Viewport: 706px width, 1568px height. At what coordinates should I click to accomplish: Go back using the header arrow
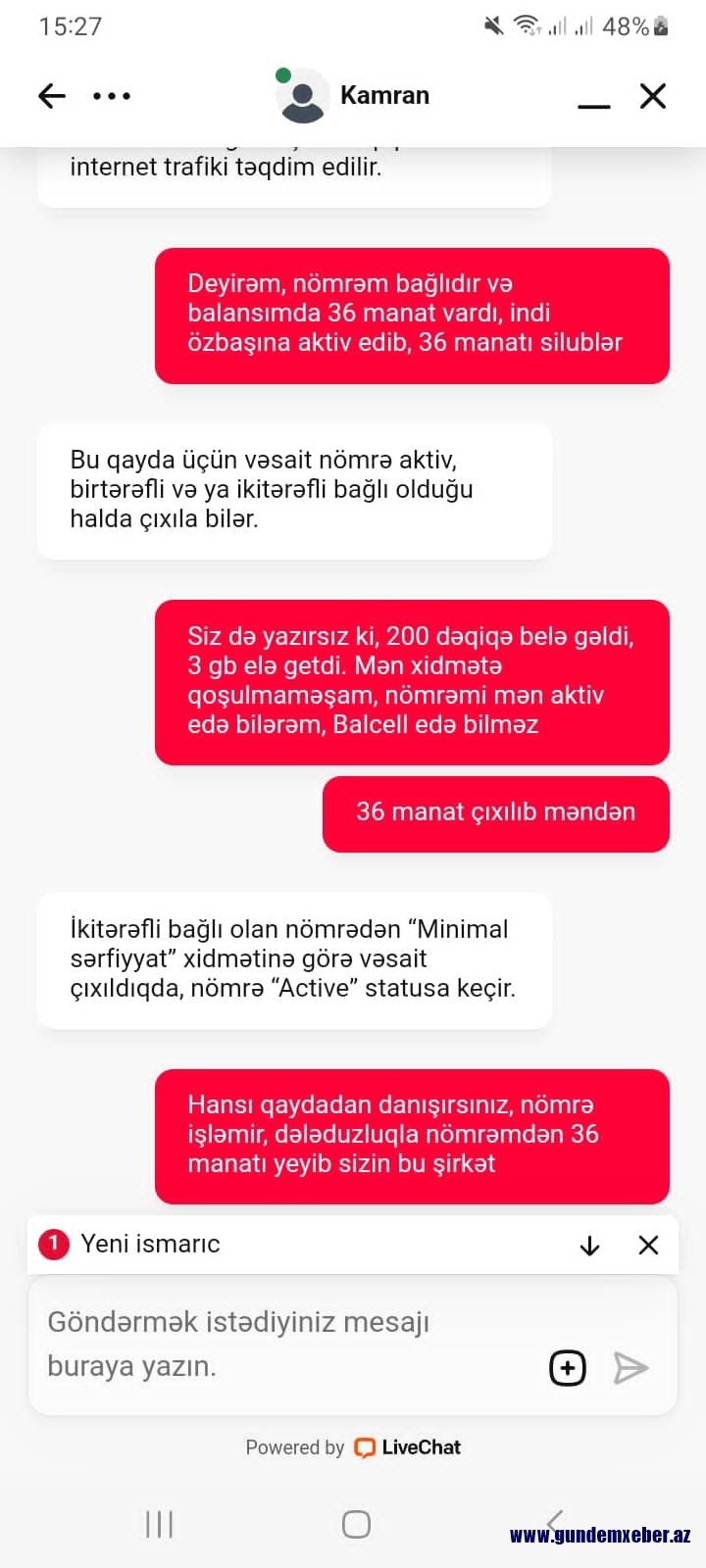[51, 96]
